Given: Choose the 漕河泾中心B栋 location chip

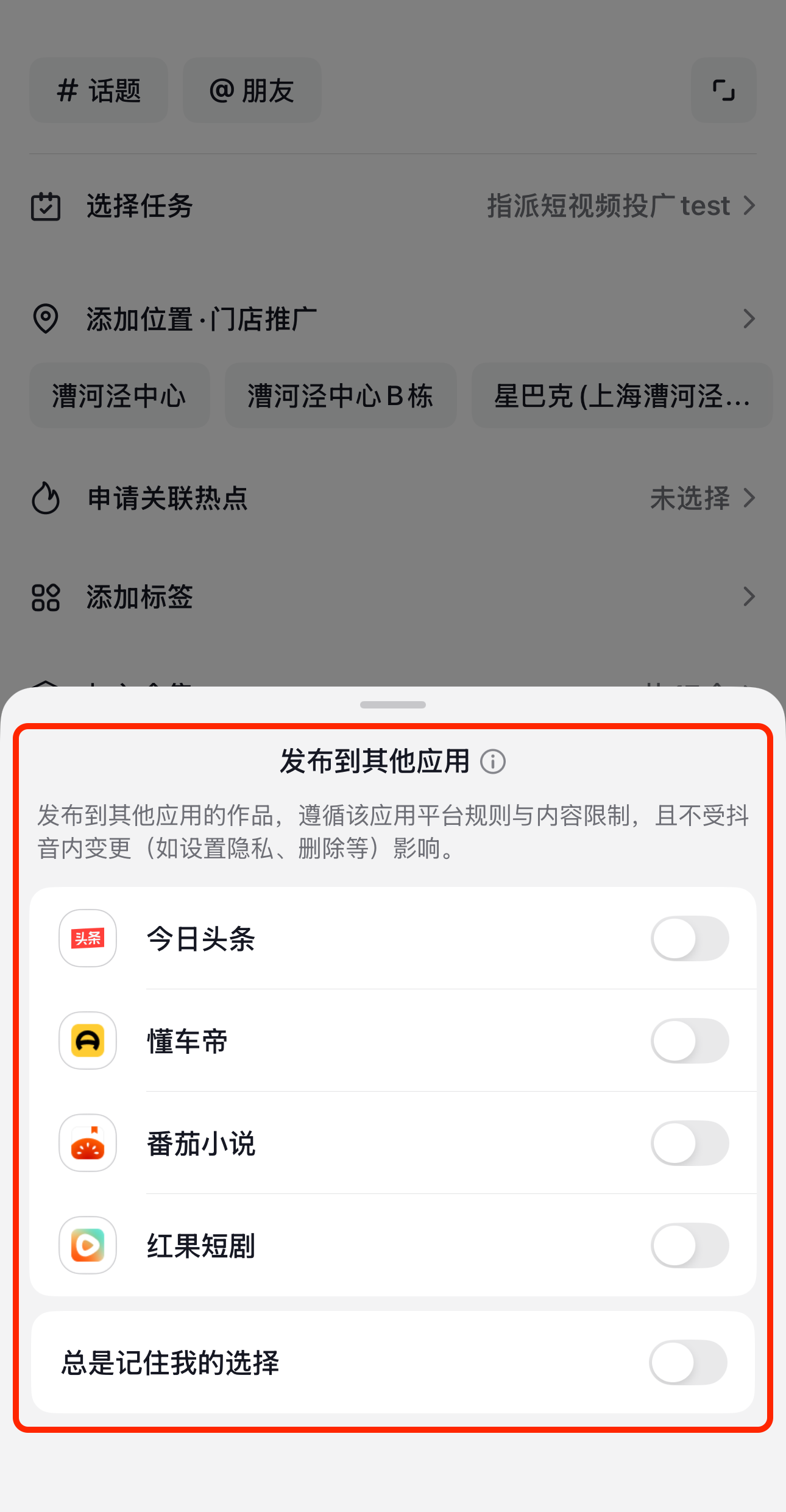Looking at the screenshot, I should point(341,396).
